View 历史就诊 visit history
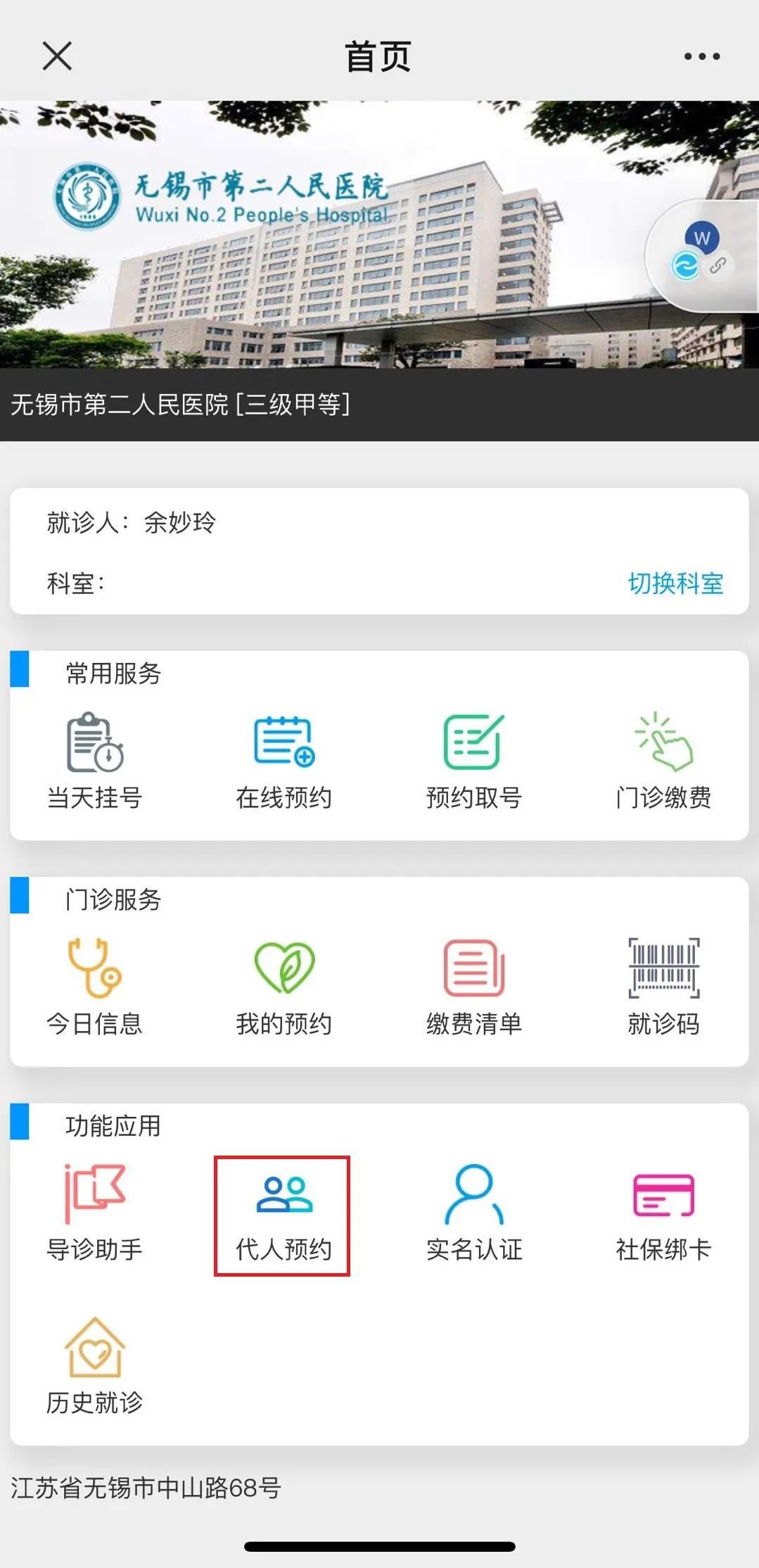Viewport: 759px width, 1568px height. tap(95, 1367)
